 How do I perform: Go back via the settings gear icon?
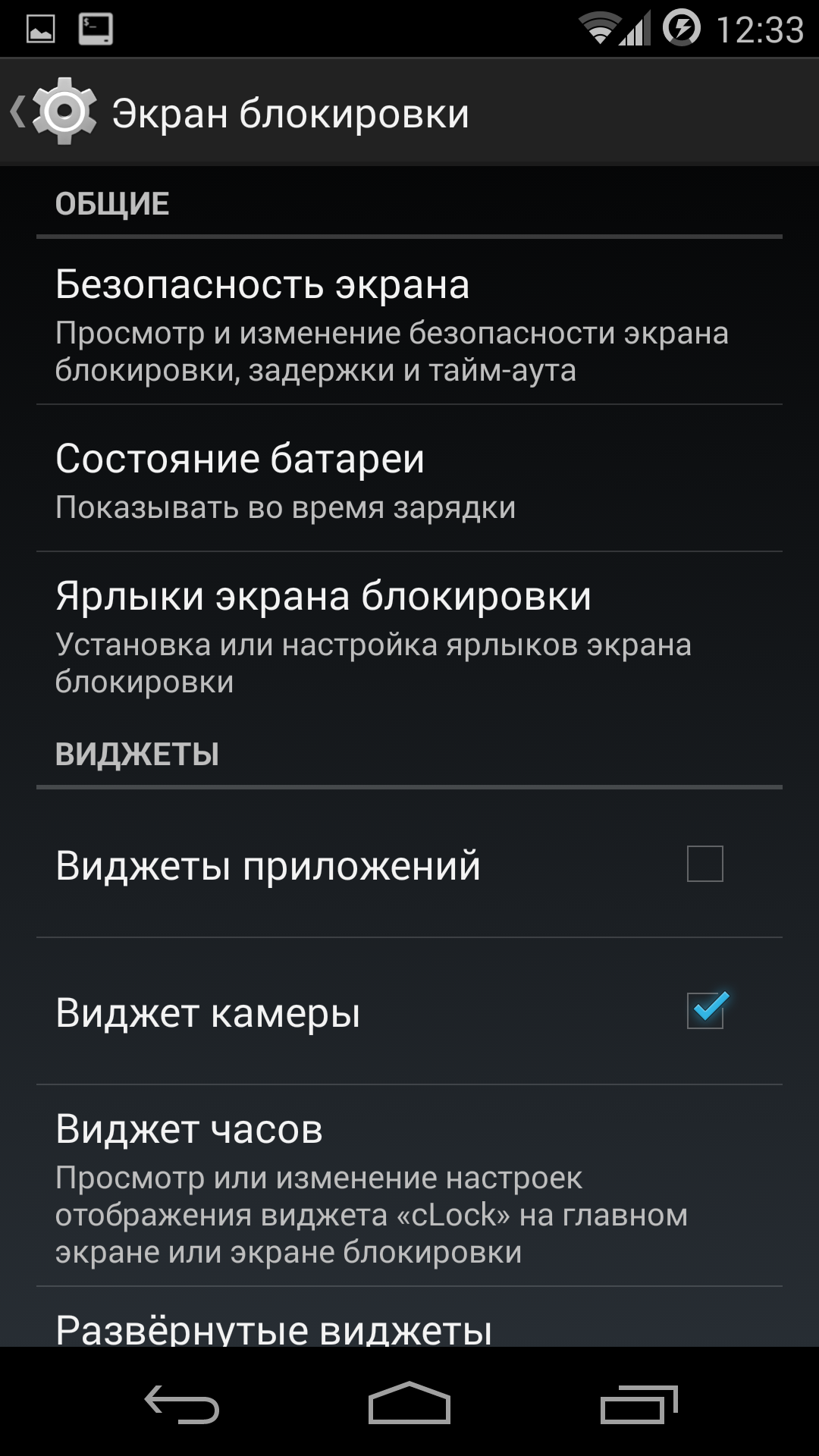coord(62,112)
